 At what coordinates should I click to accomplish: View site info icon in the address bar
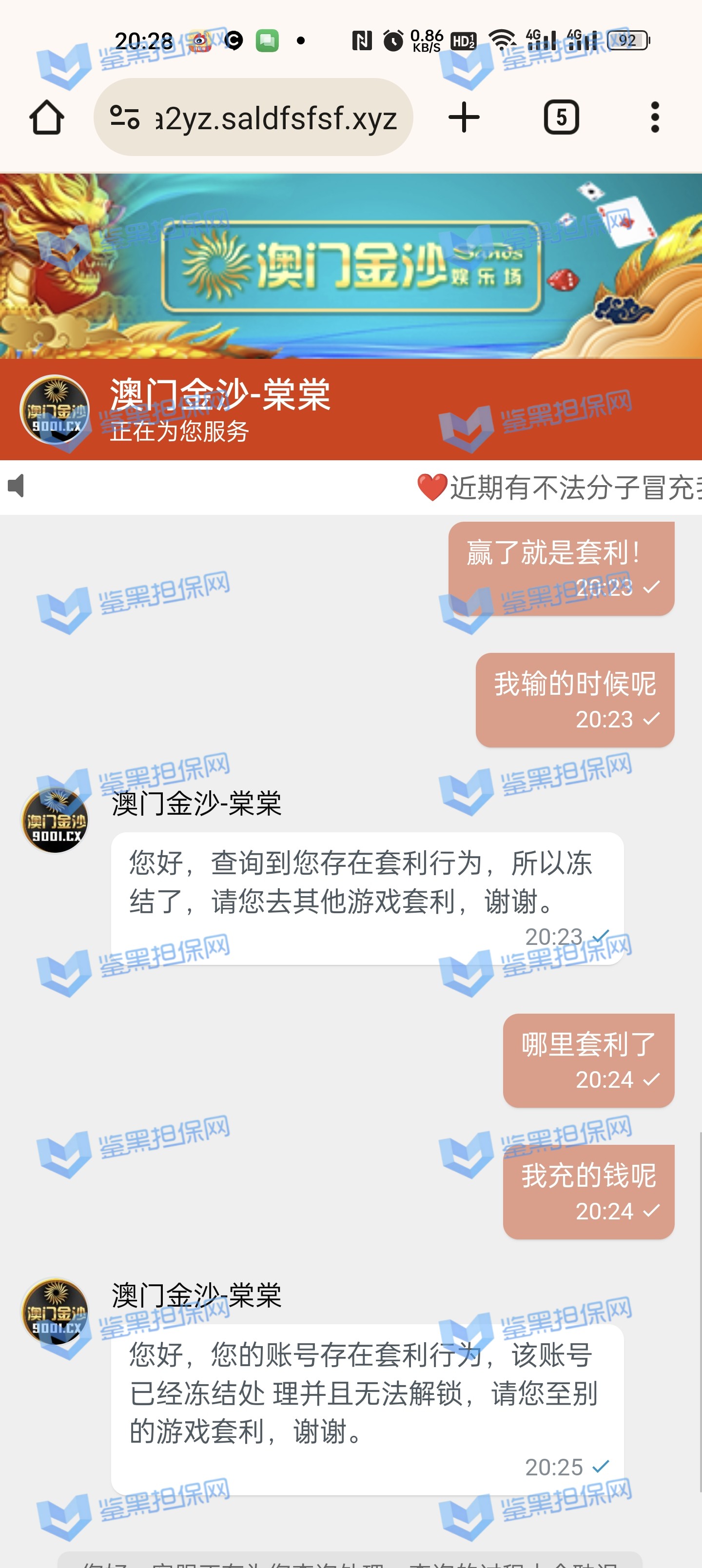125,117
